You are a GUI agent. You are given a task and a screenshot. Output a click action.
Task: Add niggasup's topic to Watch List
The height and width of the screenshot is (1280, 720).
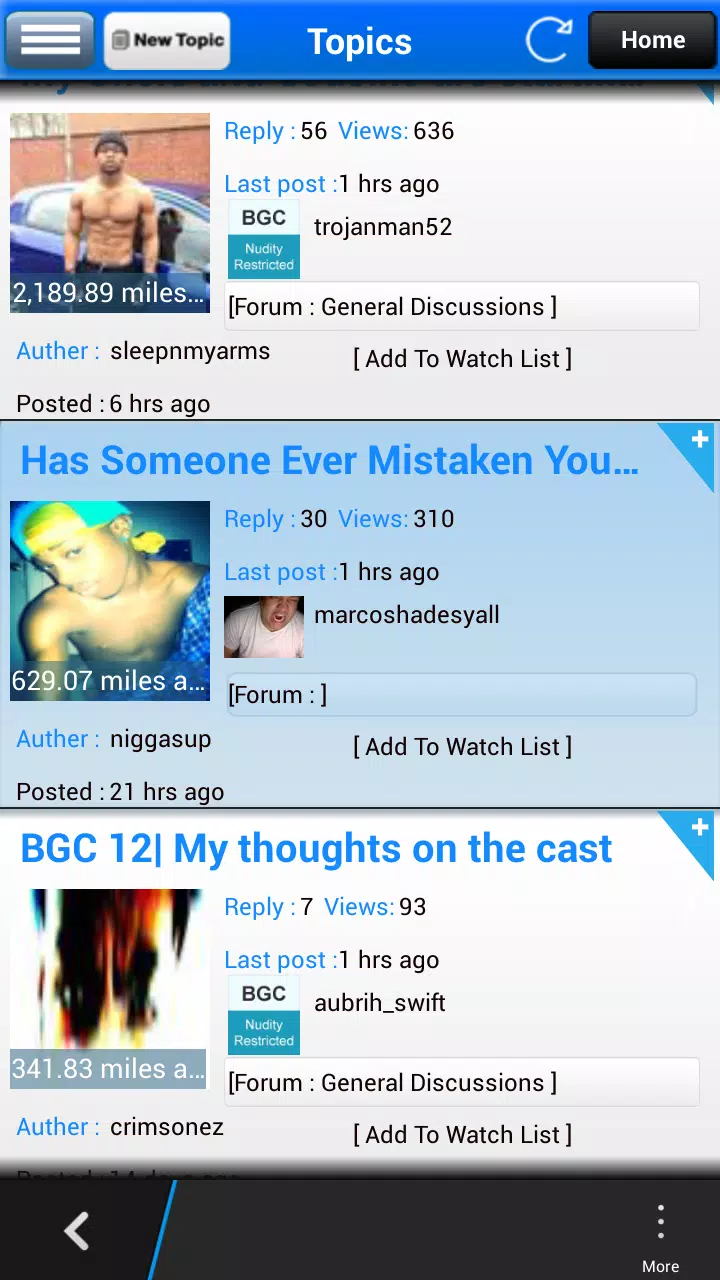pos(462,746)
